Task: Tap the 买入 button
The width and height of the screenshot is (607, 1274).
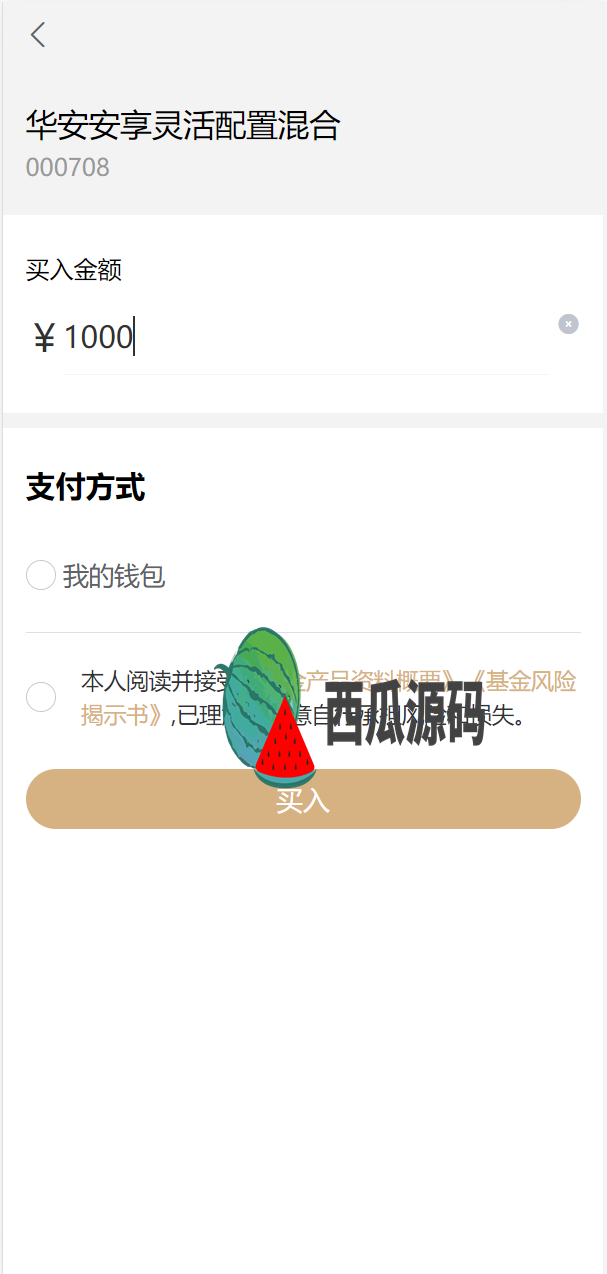Action: [x=303, y=799]
